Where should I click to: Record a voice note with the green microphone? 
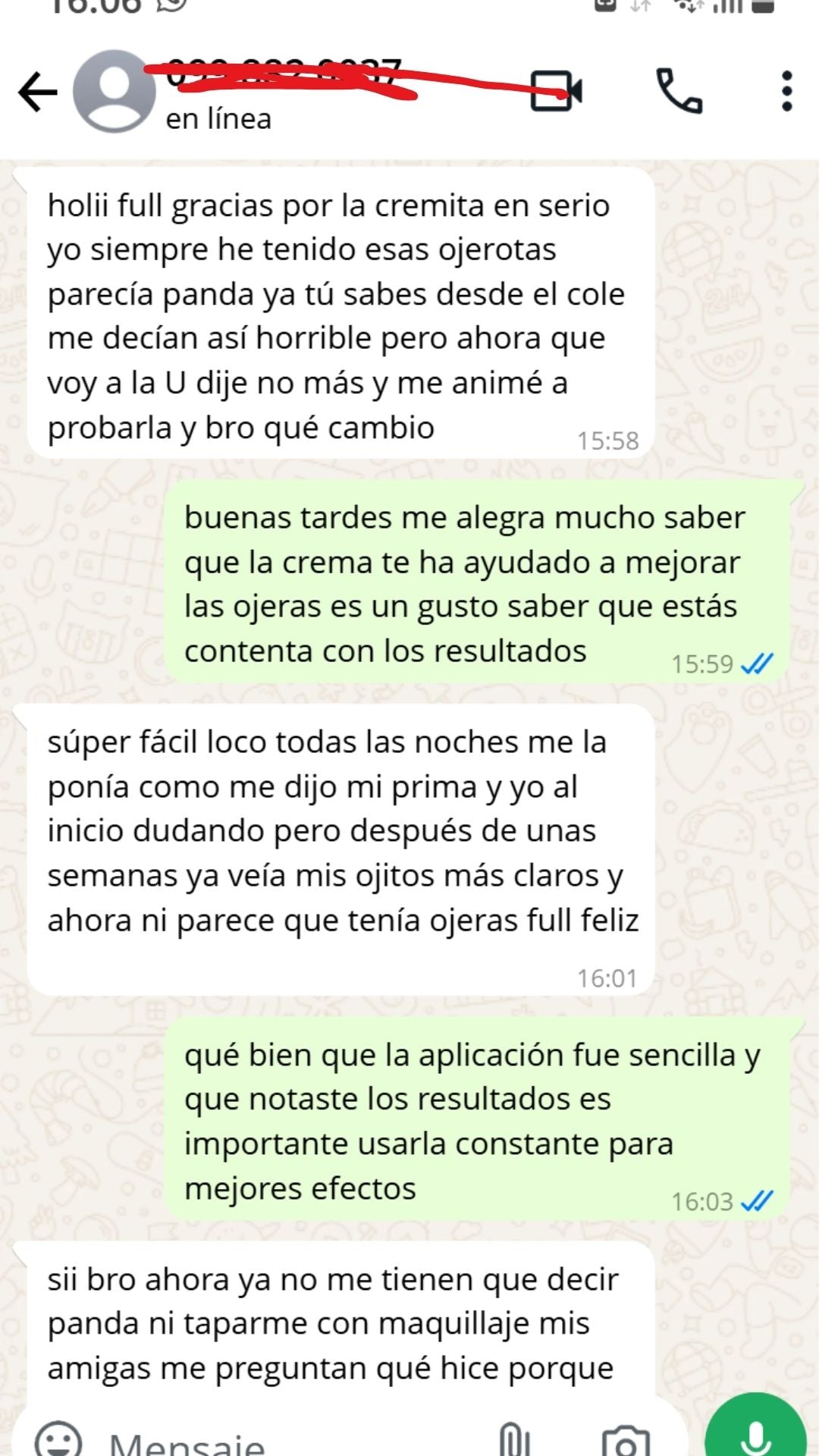click(x=753, y=1424)
